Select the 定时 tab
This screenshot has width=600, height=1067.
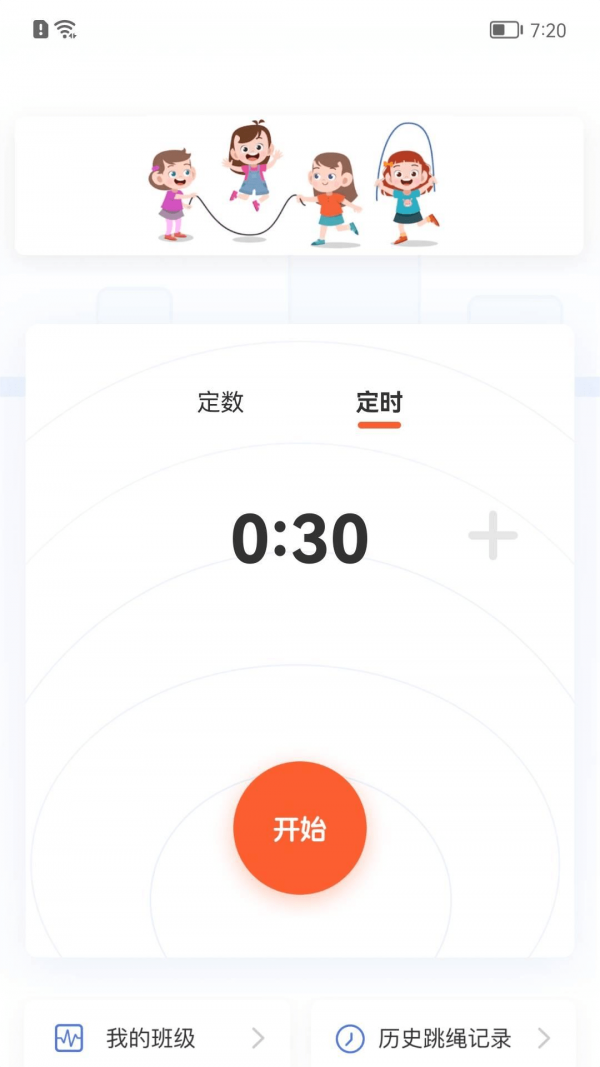379,403
